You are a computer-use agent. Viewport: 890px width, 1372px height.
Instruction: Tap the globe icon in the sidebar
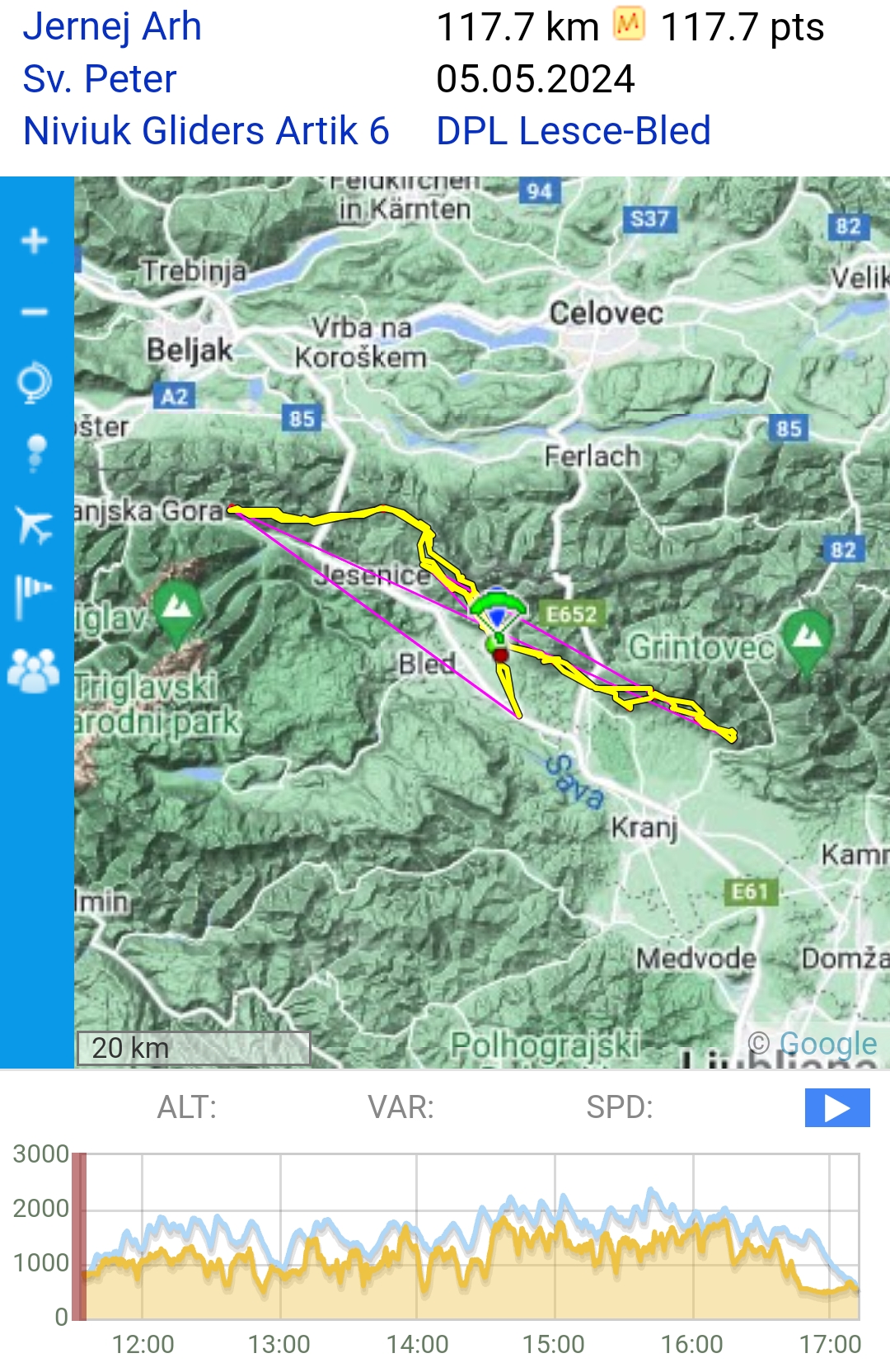pyautogui.click(x=35, y=383)
